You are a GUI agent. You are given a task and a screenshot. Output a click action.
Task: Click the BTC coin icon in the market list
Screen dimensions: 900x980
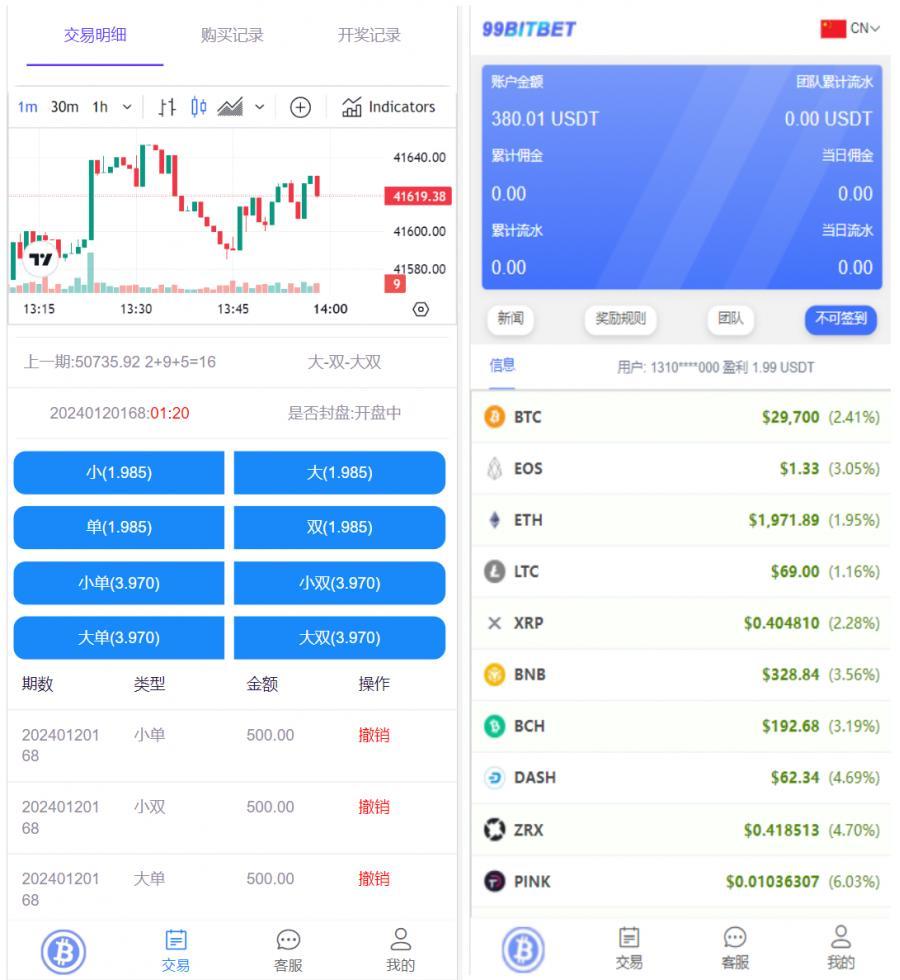click(x=494, y=417)
